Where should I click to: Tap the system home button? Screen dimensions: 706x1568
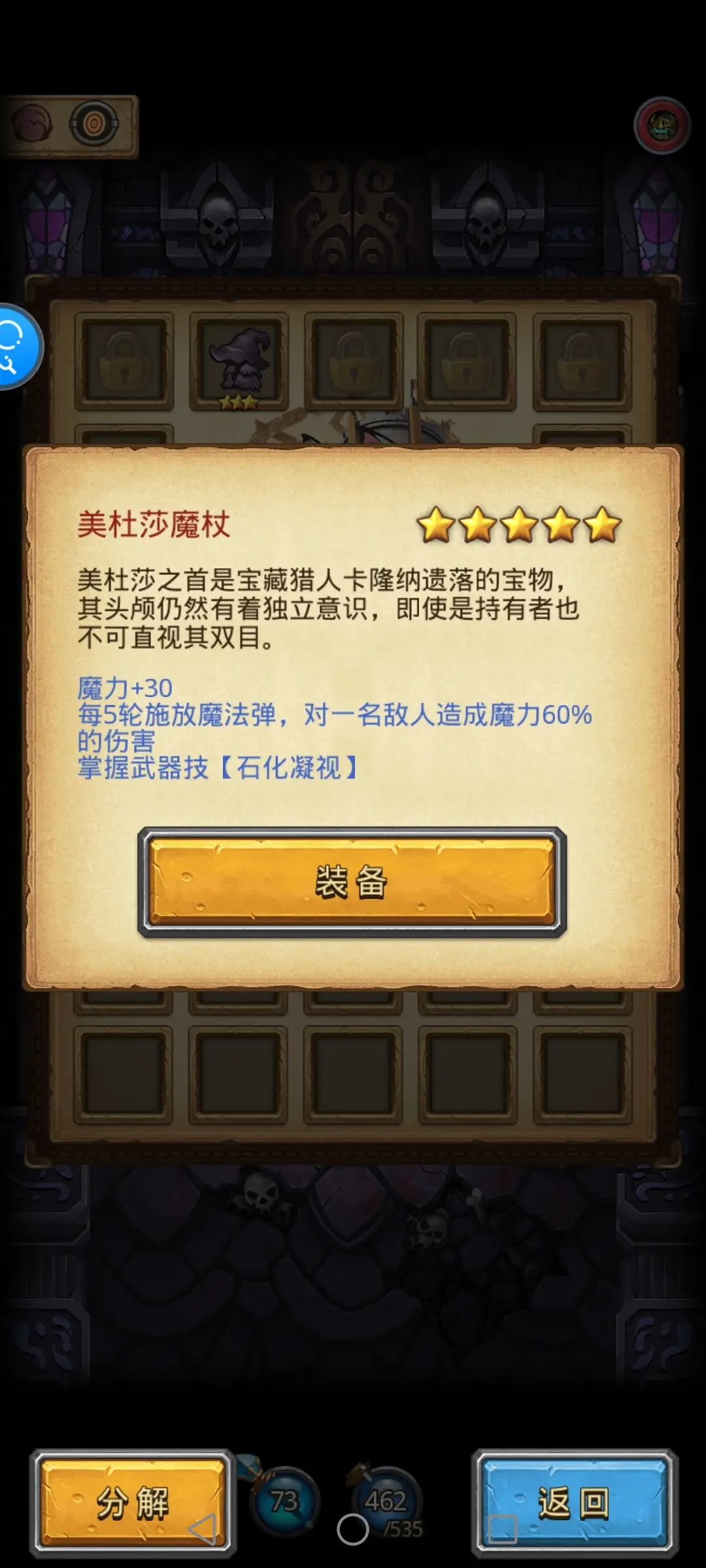pyautogui.click(x=352, y=1529)
